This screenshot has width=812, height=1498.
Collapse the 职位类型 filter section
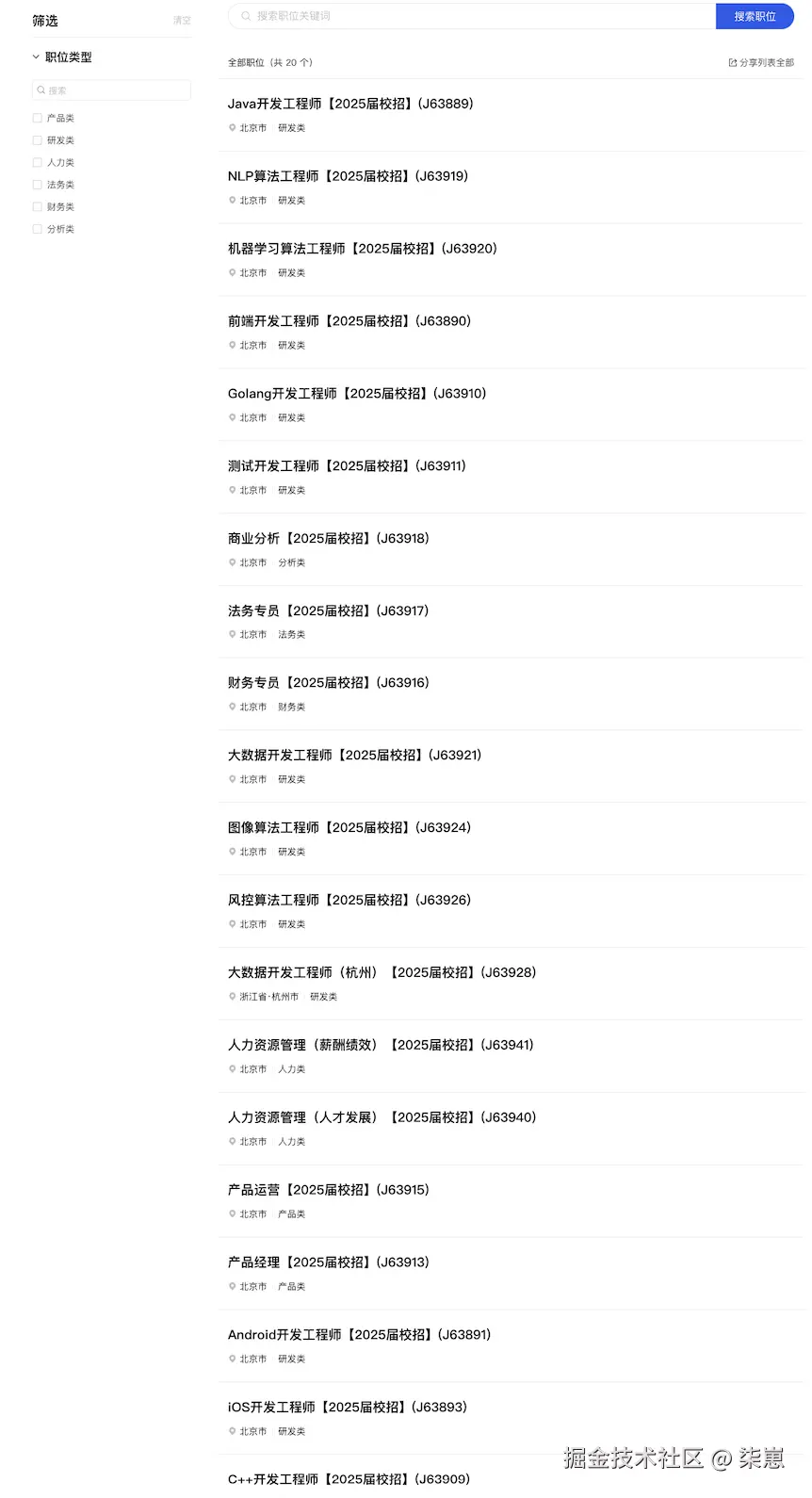[x=37, y=57]
